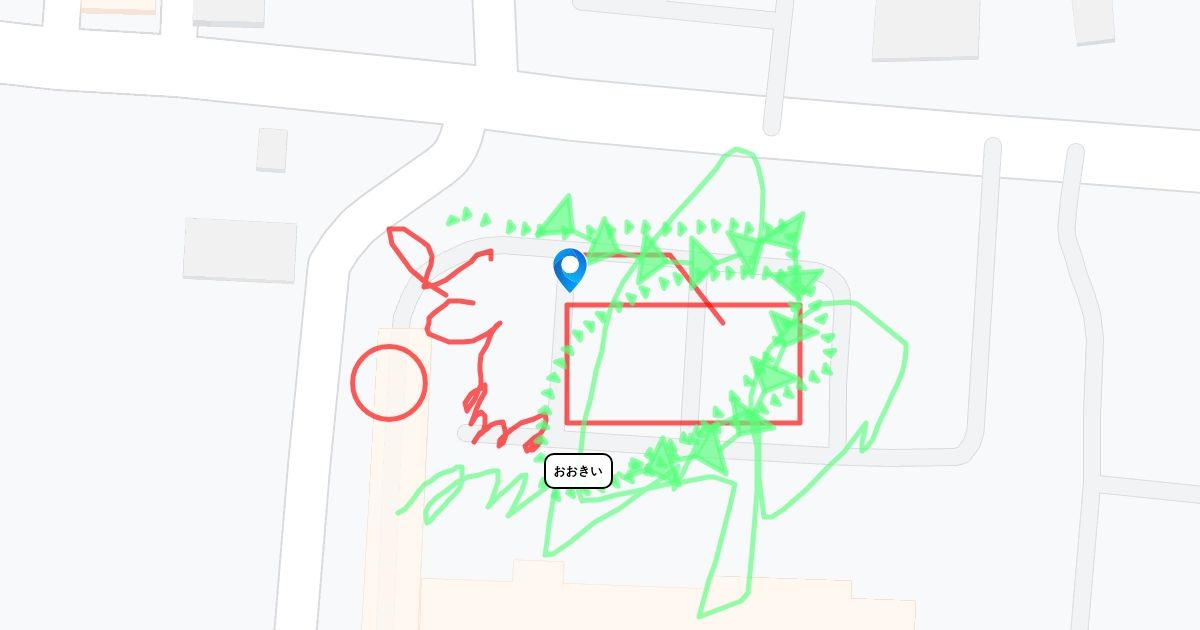Image resolution: width=1200 pixels, height=630 pixels.
Task: Tap the blue location pin marker
Action: coord(570,268)
